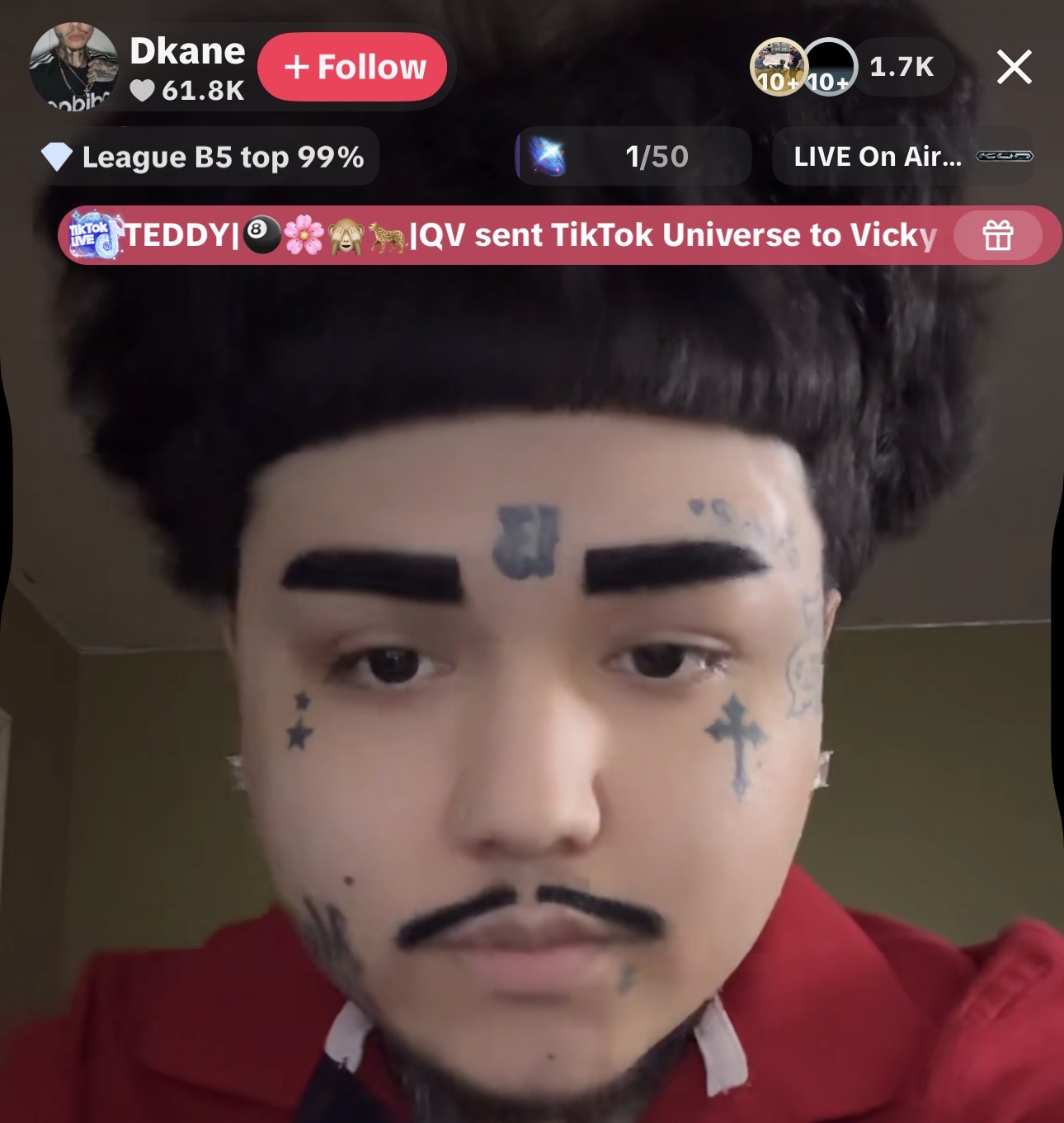Viewport: 1064px width, 1123px height.
Task: Follow Dkane's account
Action: [x=353, y=67]
